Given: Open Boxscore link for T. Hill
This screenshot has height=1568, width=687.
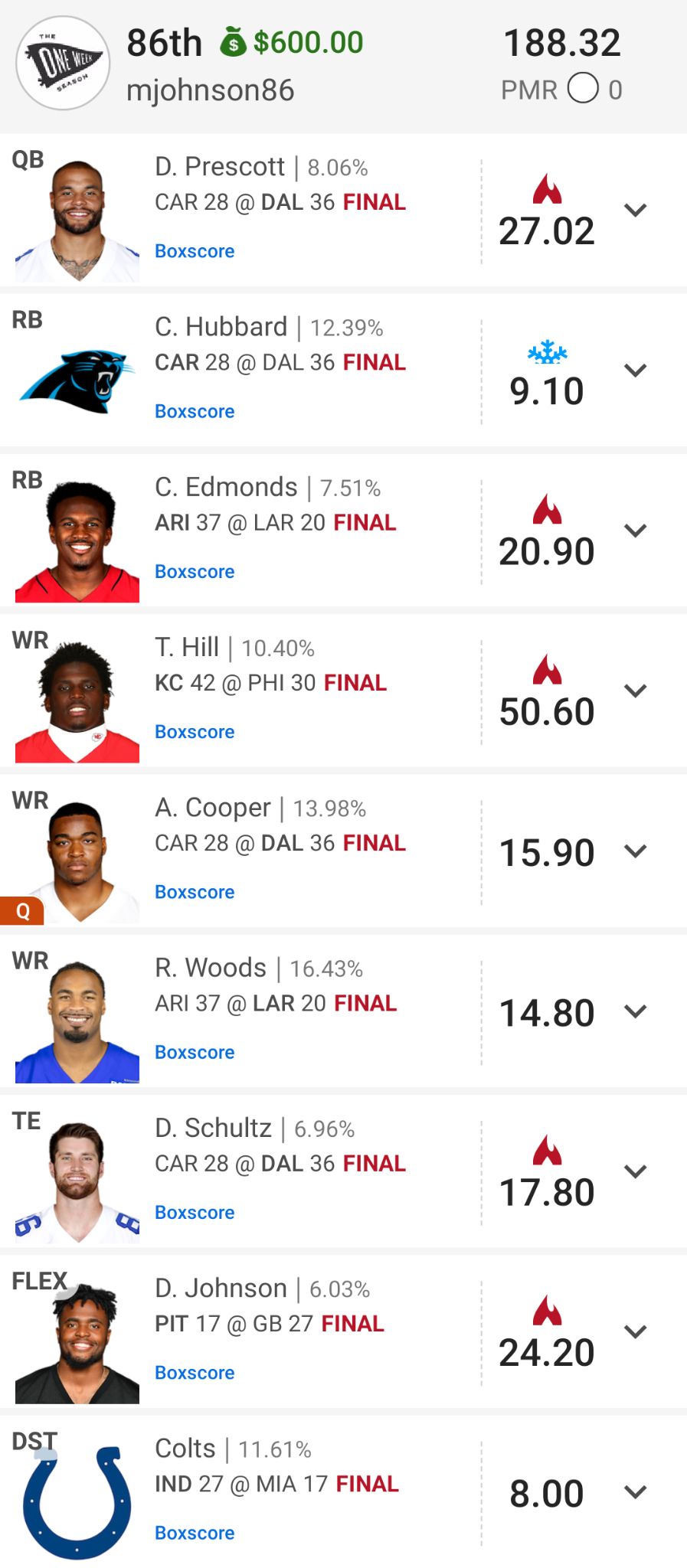Looking at the screenshot, I should point(195,731).
